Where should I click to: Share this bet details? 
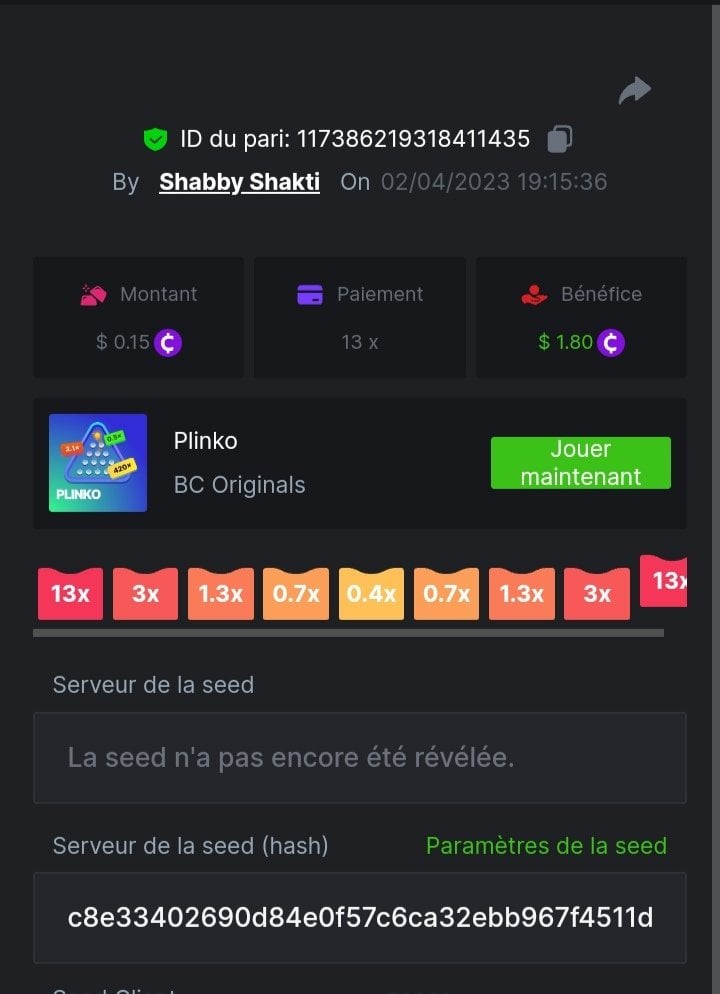coord(634,91)
